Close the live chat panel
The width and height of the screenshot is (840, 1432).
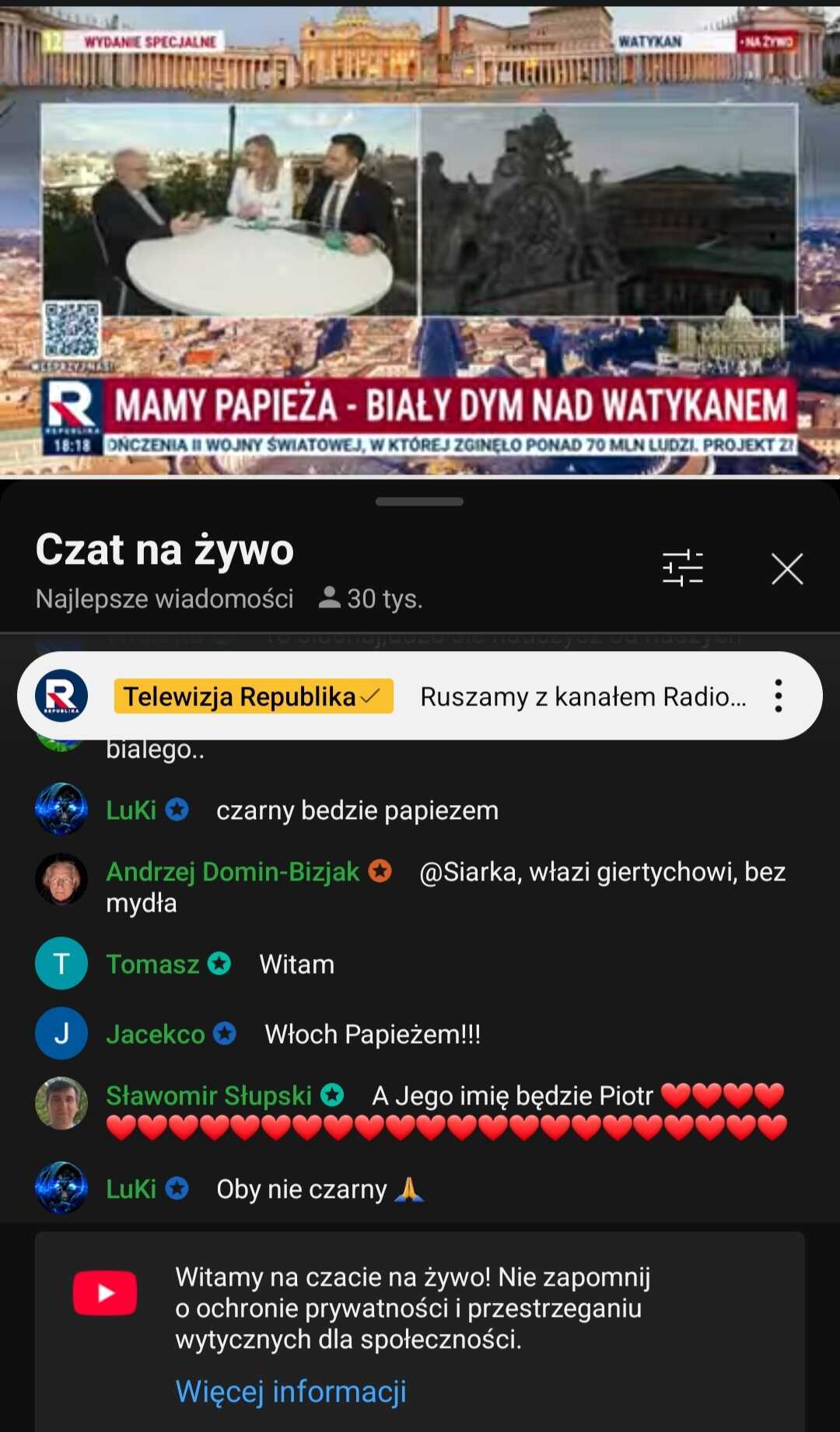[x=787, y=569]
